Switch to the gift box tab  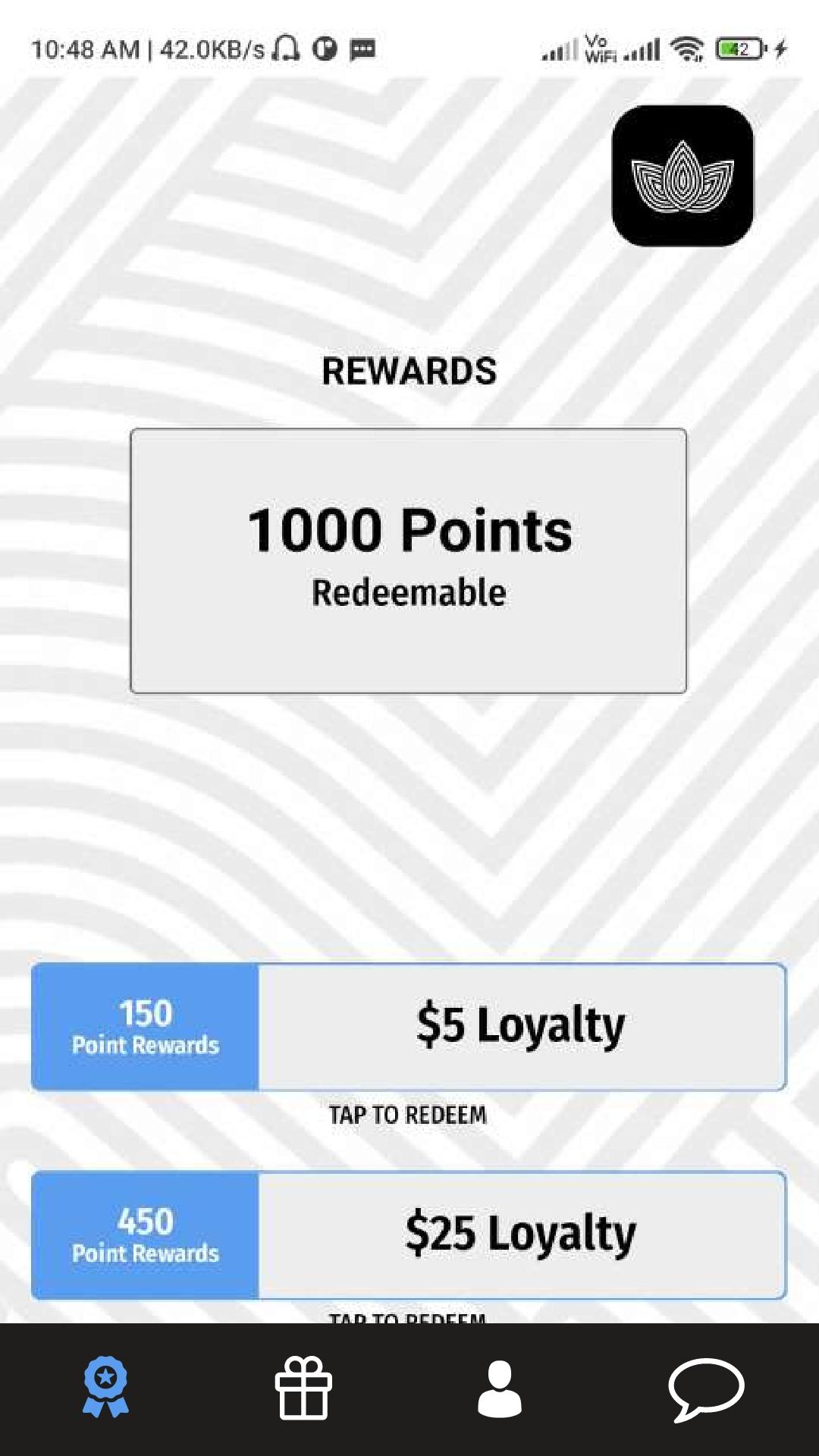(303, 1388)
